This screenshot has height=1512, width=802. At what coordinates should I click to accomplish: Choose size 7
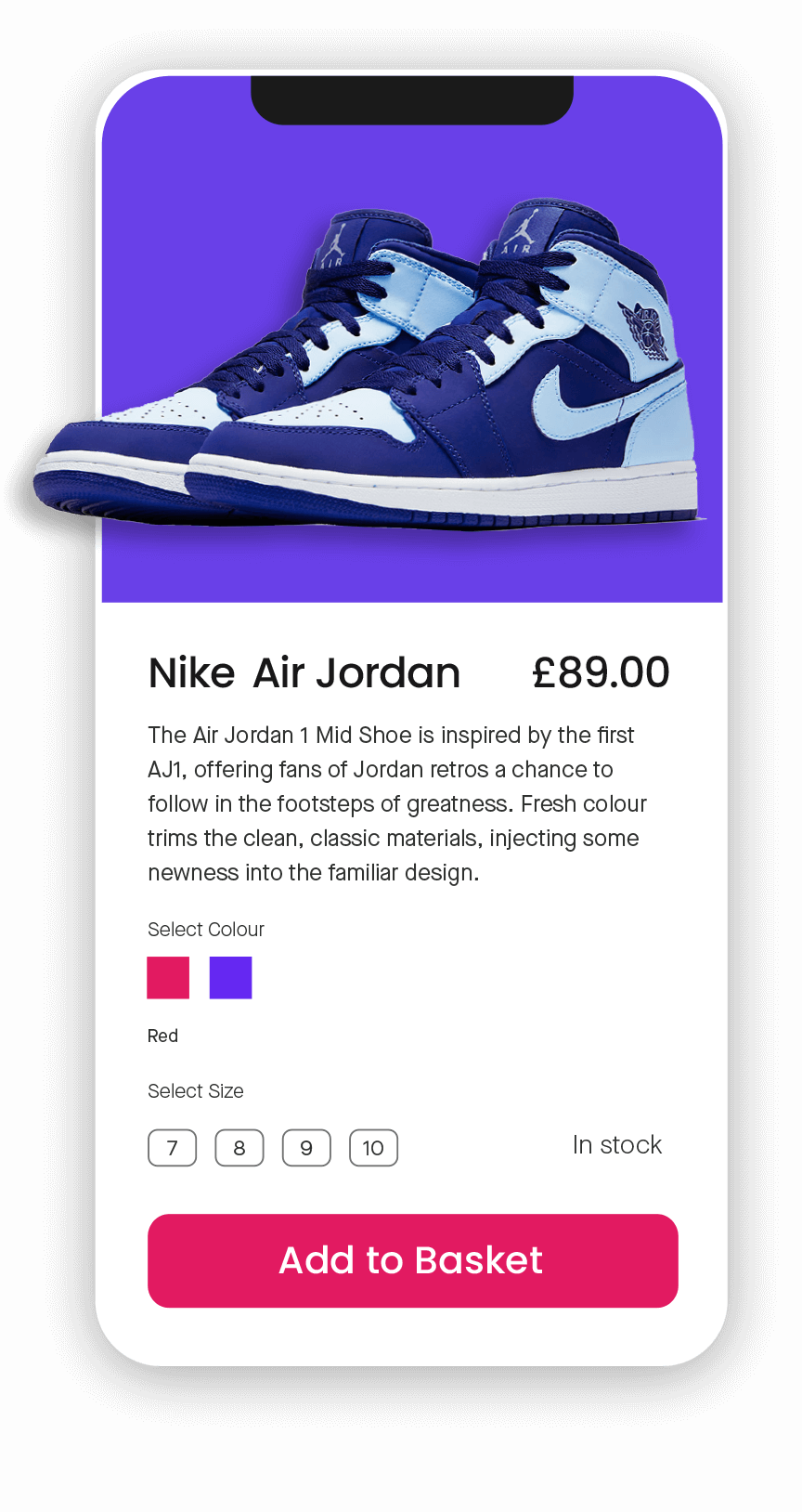[172, 1148]
